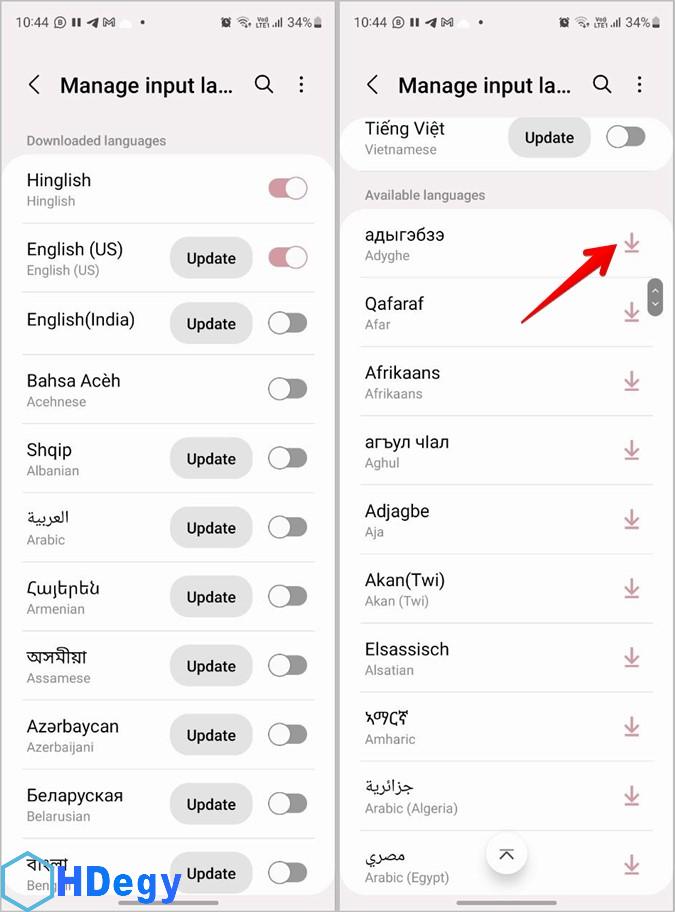Download the Amharic language
The height and width of the screenshot is (912, 675).
point(631,727)
